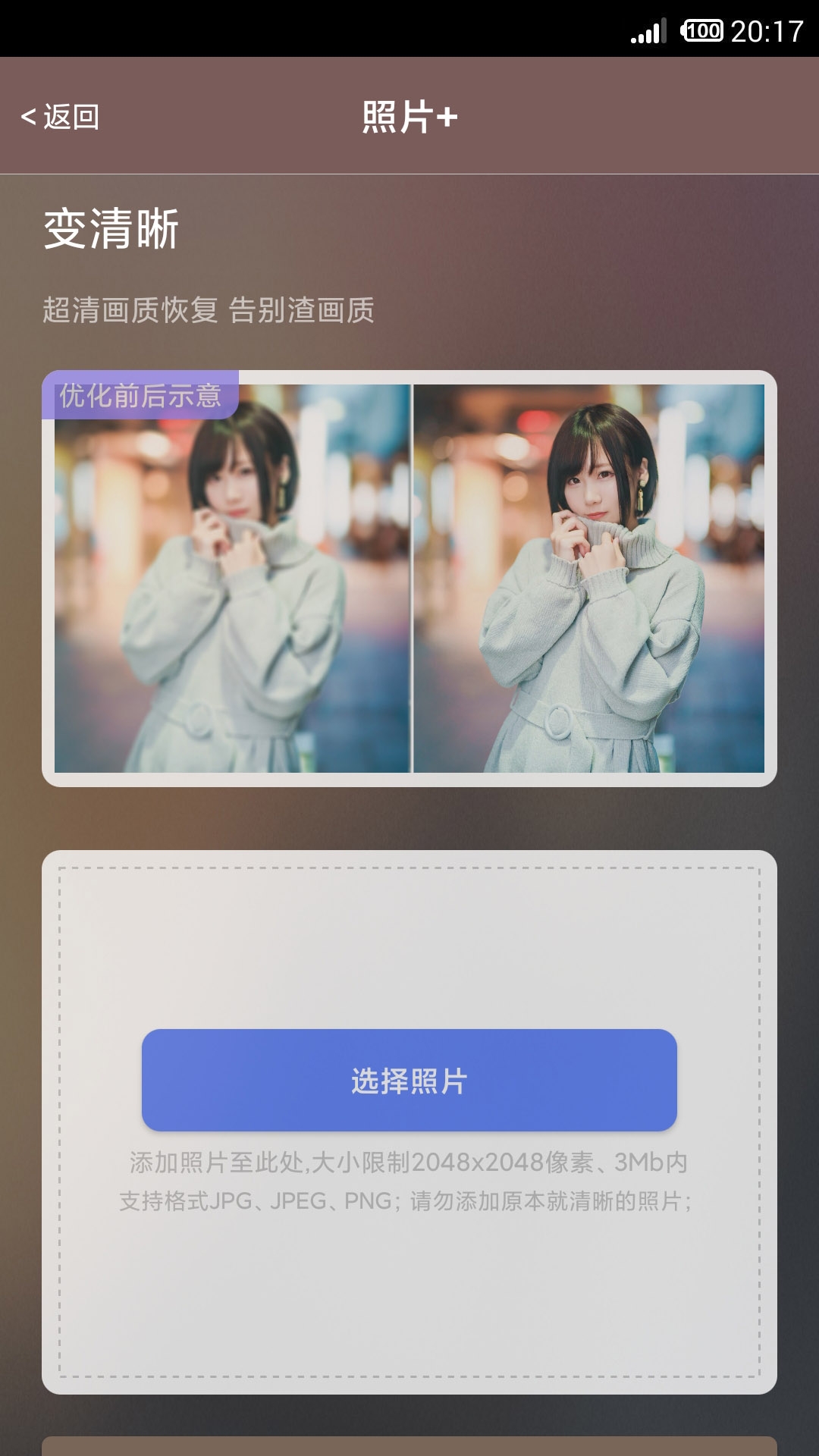
Task: Tap the back arrow icon
Action: (28, 118)
